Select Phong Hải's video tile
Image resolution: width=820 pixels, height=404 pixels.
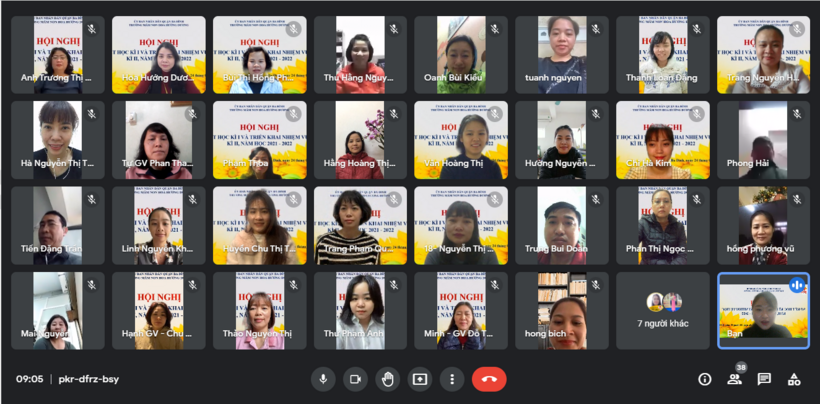pos(763,140)
